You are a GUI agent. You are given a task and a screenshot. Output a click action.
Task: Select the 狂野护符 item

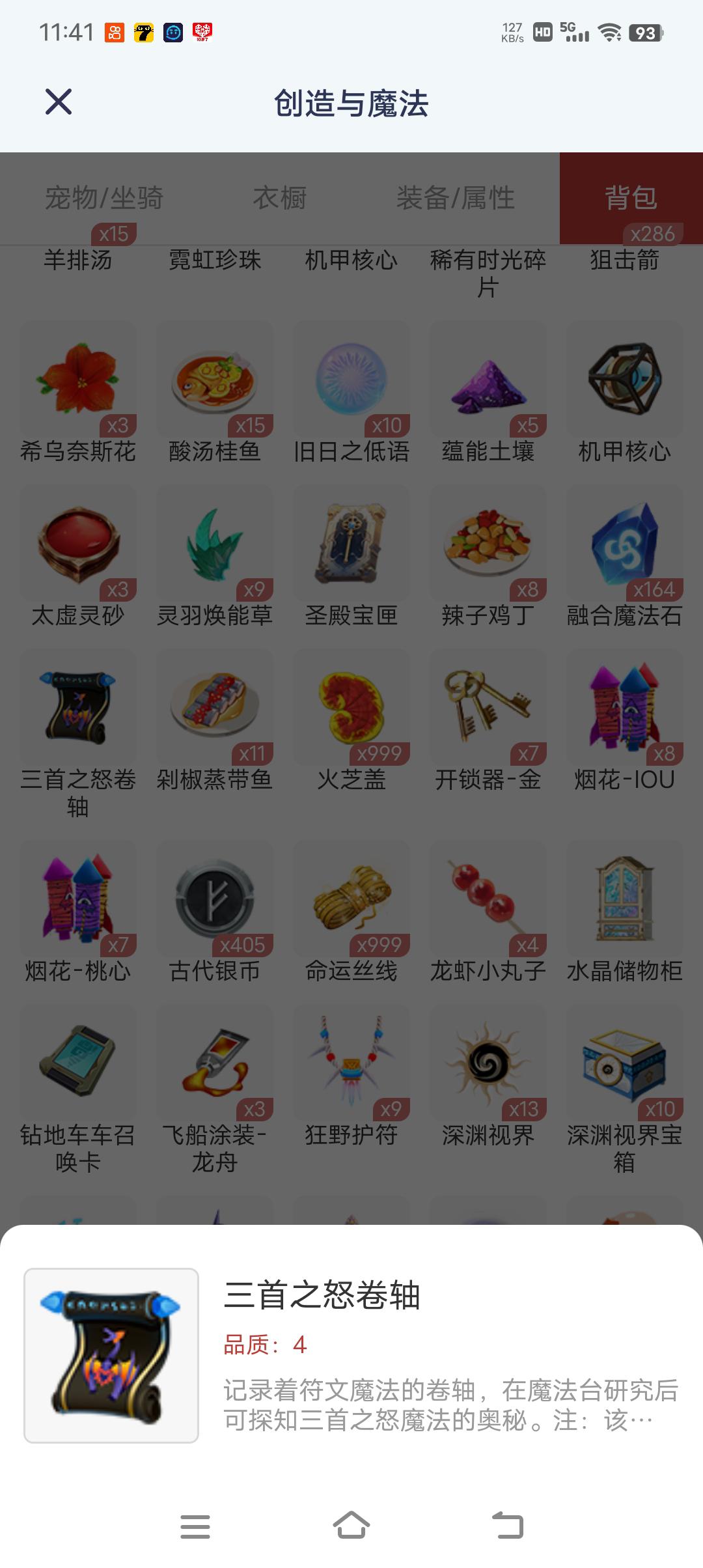click(x=351, y=1063)
